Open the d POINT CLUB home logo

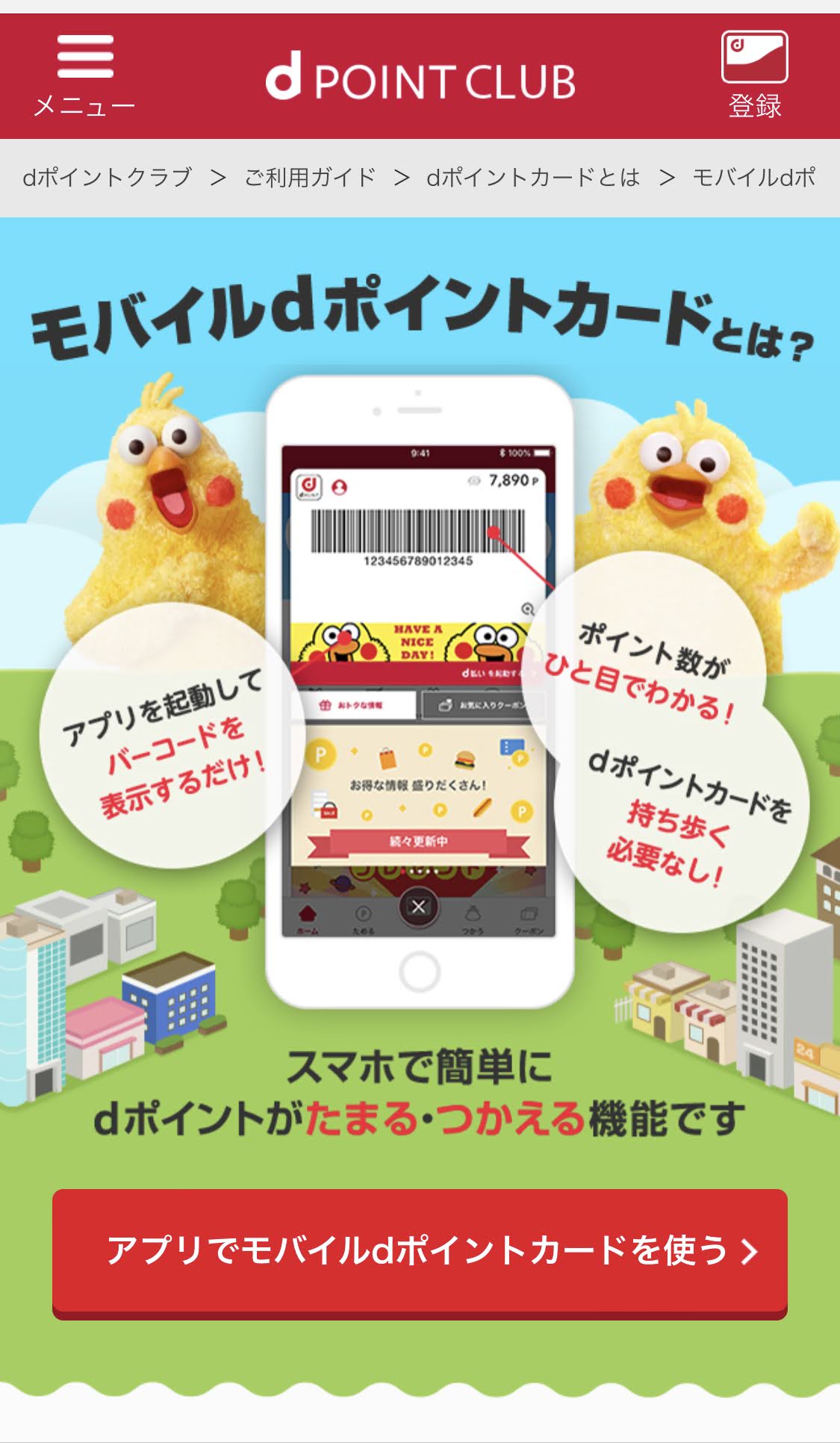click(420, 78)
